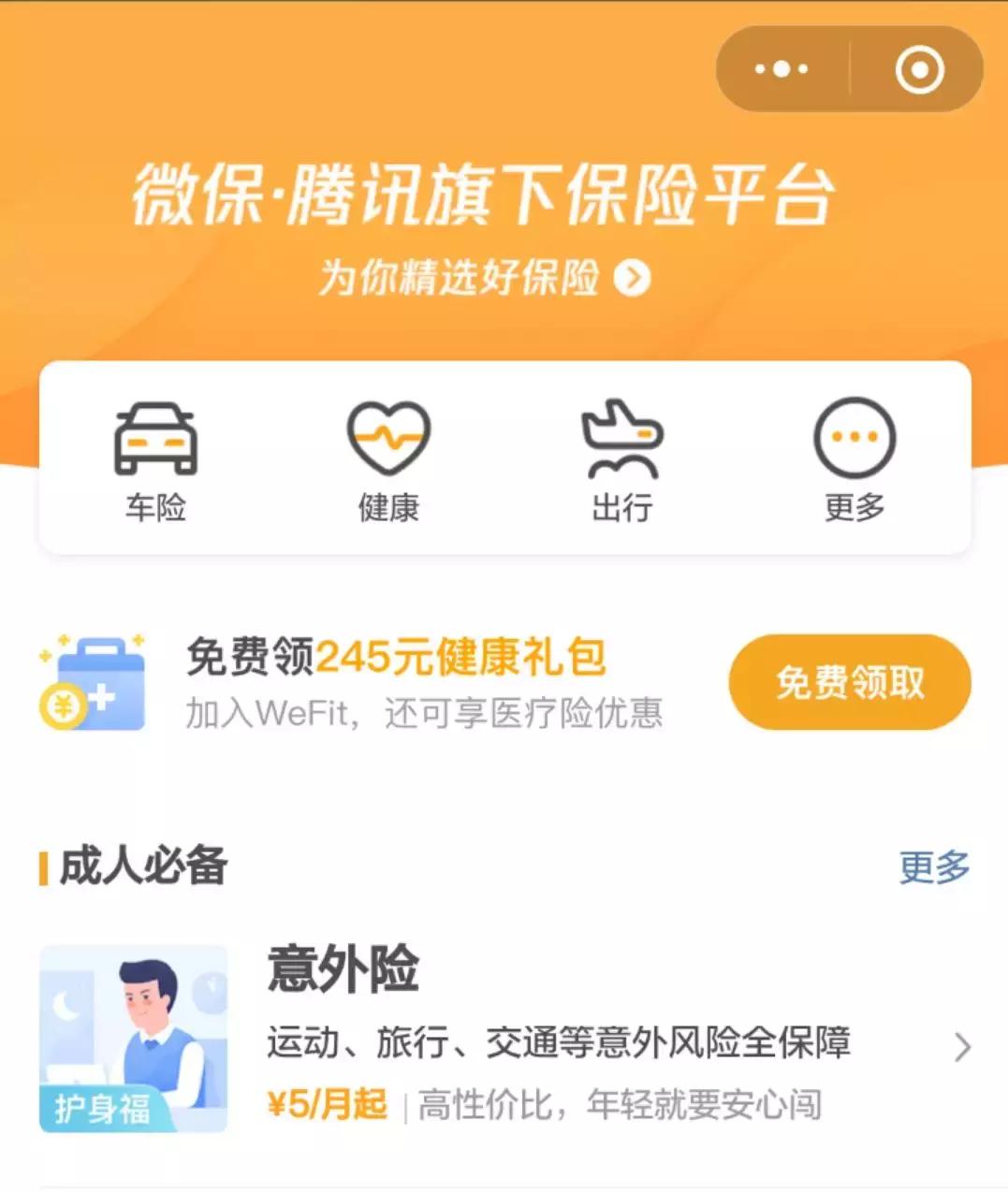Tap the circular close capsule button
The image size is (1008, 1193).
pos(918,67)
